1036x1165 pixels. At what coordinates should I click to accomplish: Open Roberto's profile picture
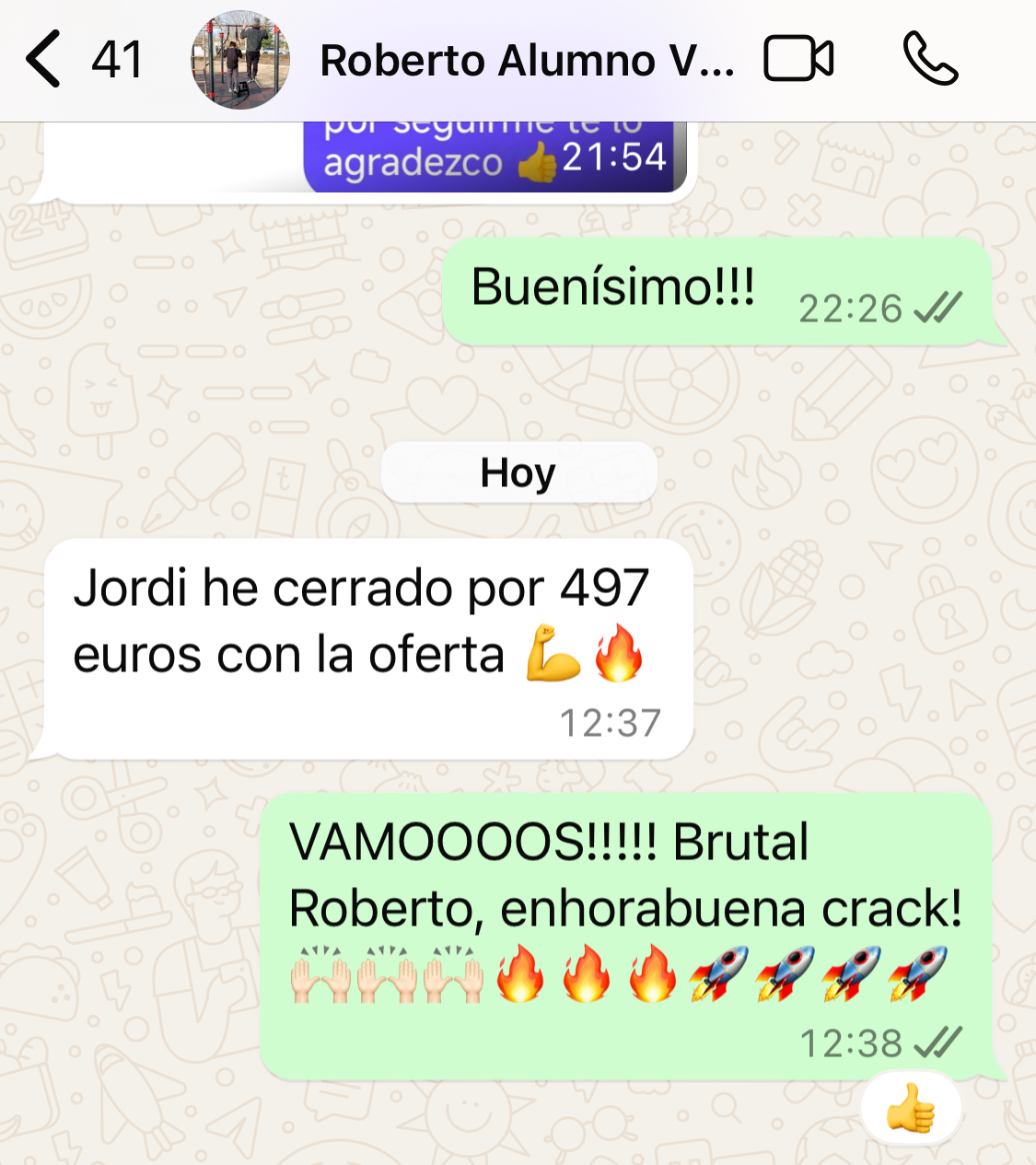pos(240,60)
